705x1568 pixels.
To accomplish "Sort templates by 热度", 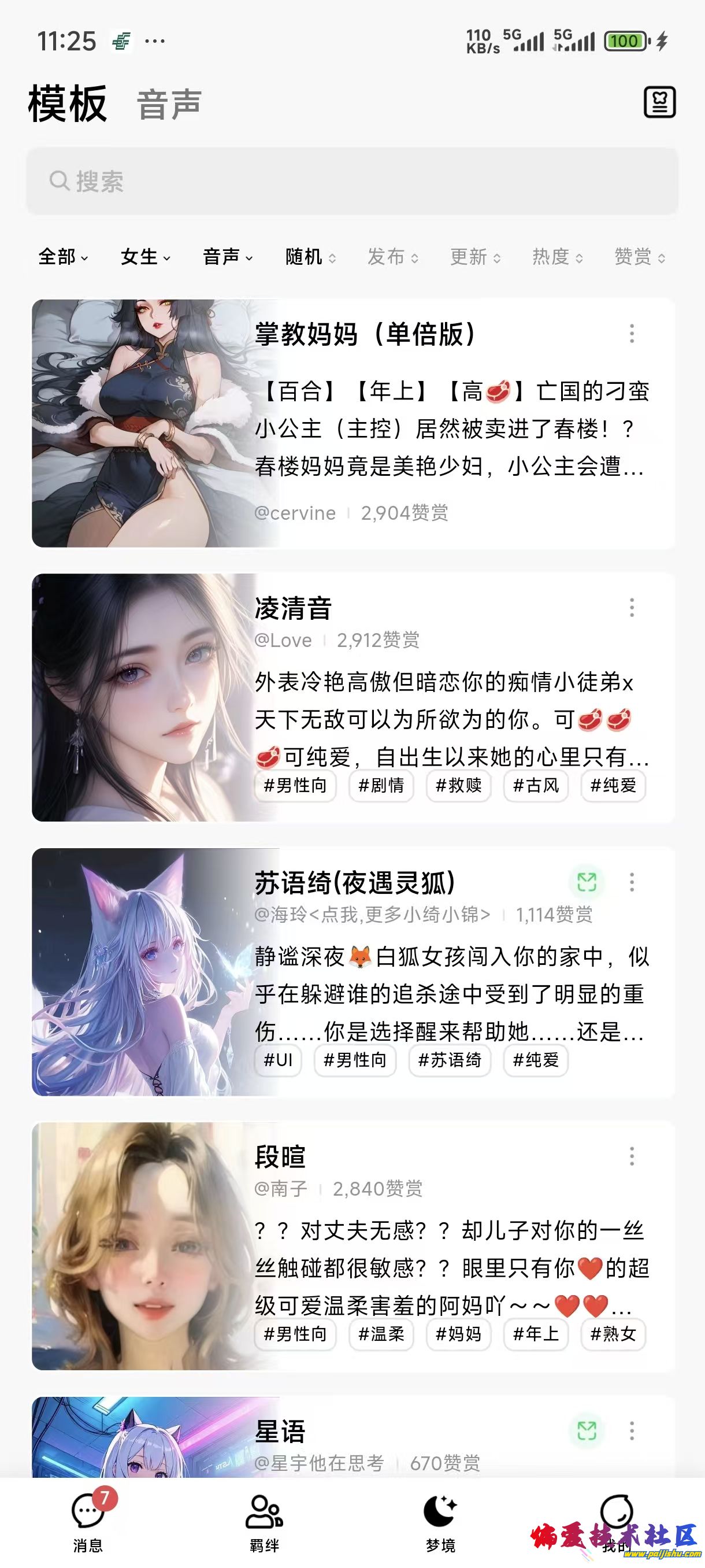I will (557, 257).
